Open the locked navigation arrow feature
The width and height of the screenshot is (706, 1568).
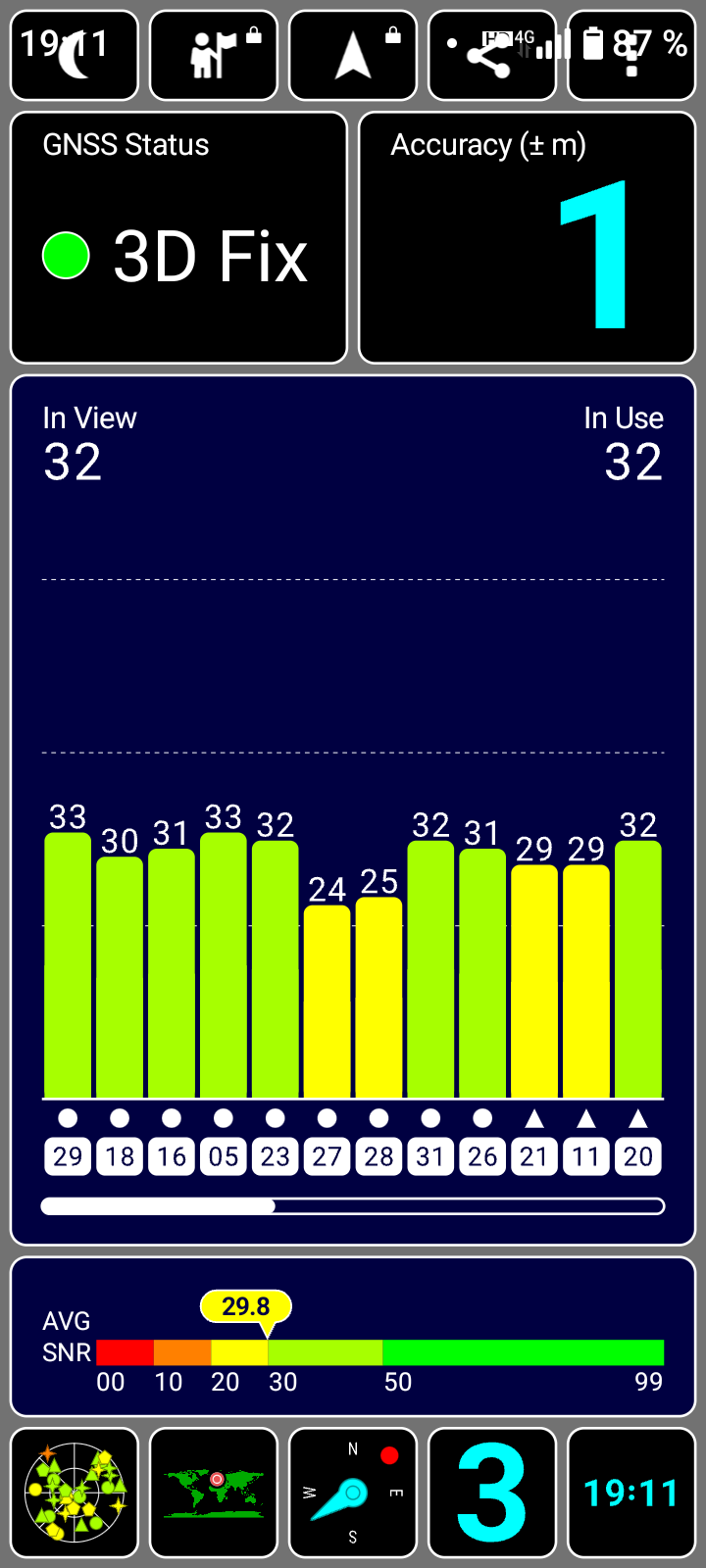click(353, 56)
